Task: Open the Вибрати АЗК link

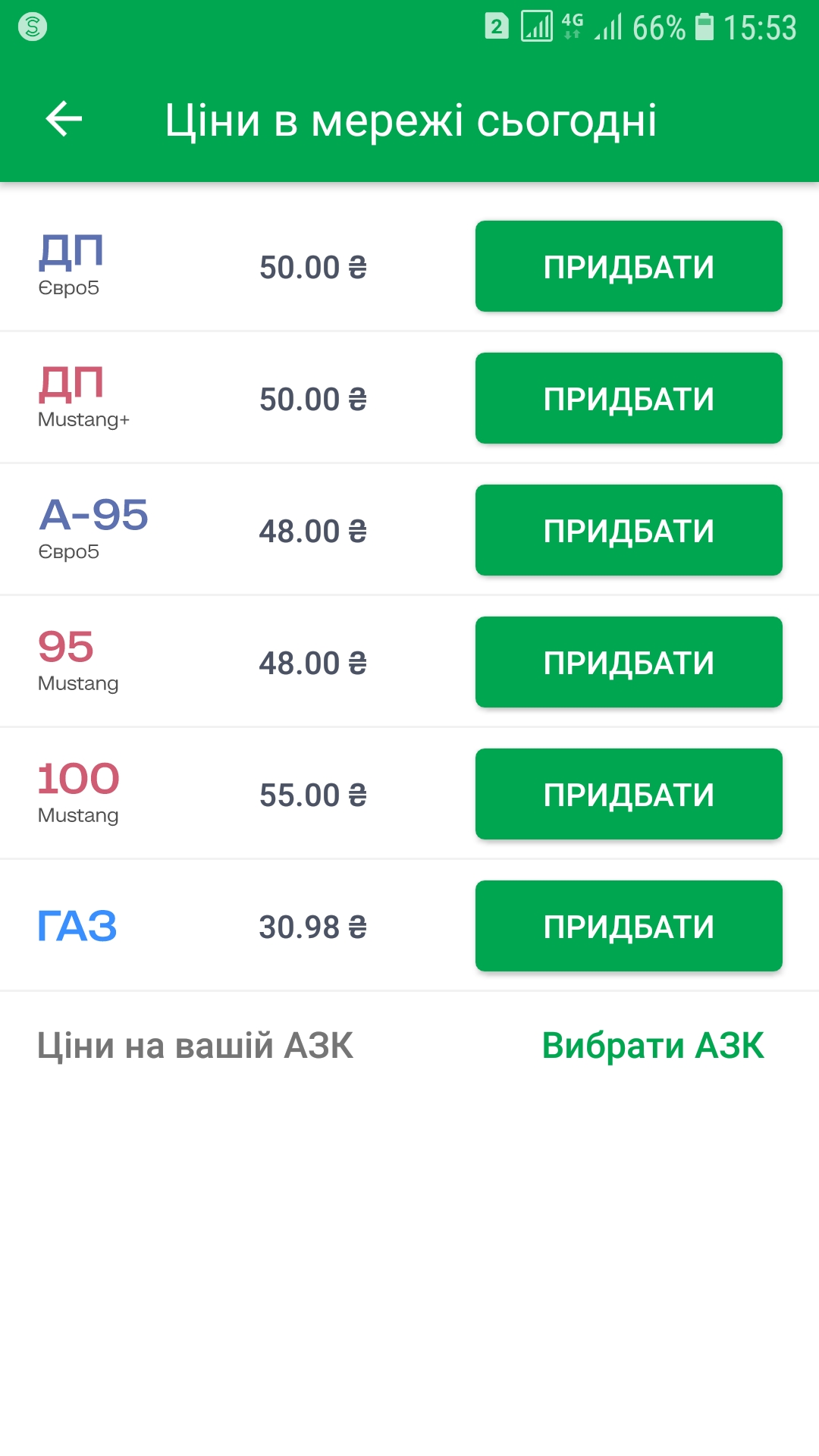Action: pos(652,1046)
